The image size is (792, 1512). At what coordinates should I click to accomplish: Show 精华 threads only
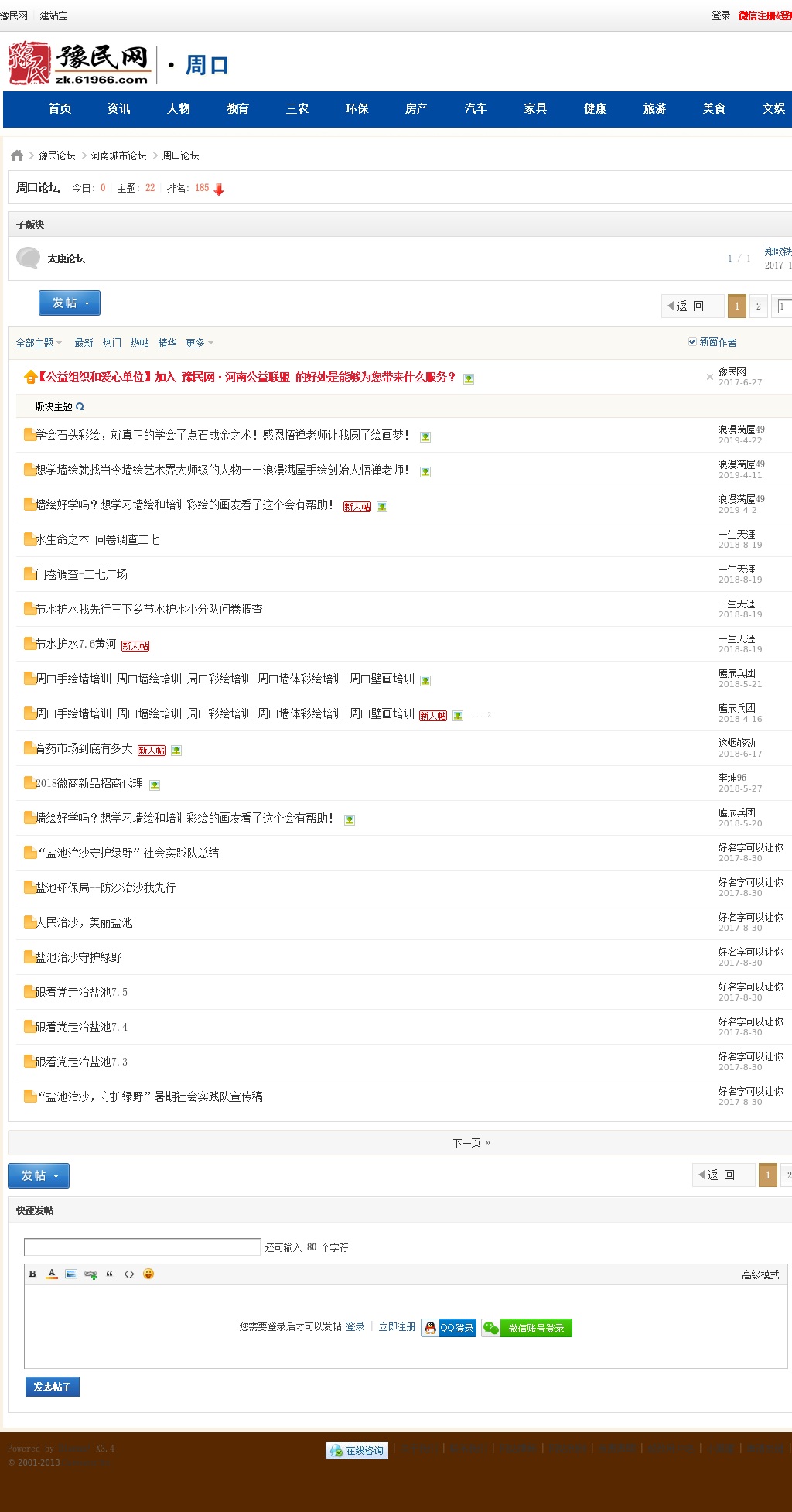pyautogui.click(x=167, y=343)
